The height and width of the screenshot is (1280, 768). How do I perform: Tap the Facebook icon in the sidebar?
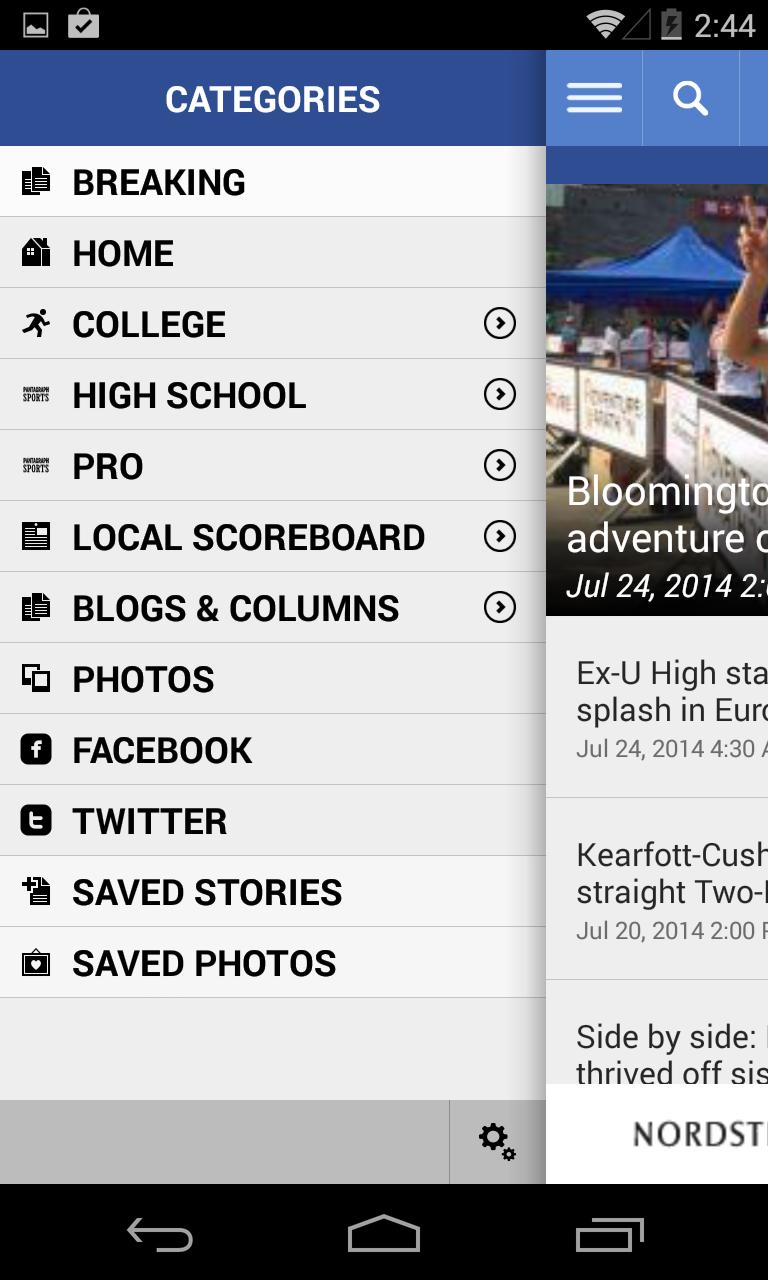(x=35, y=749)
